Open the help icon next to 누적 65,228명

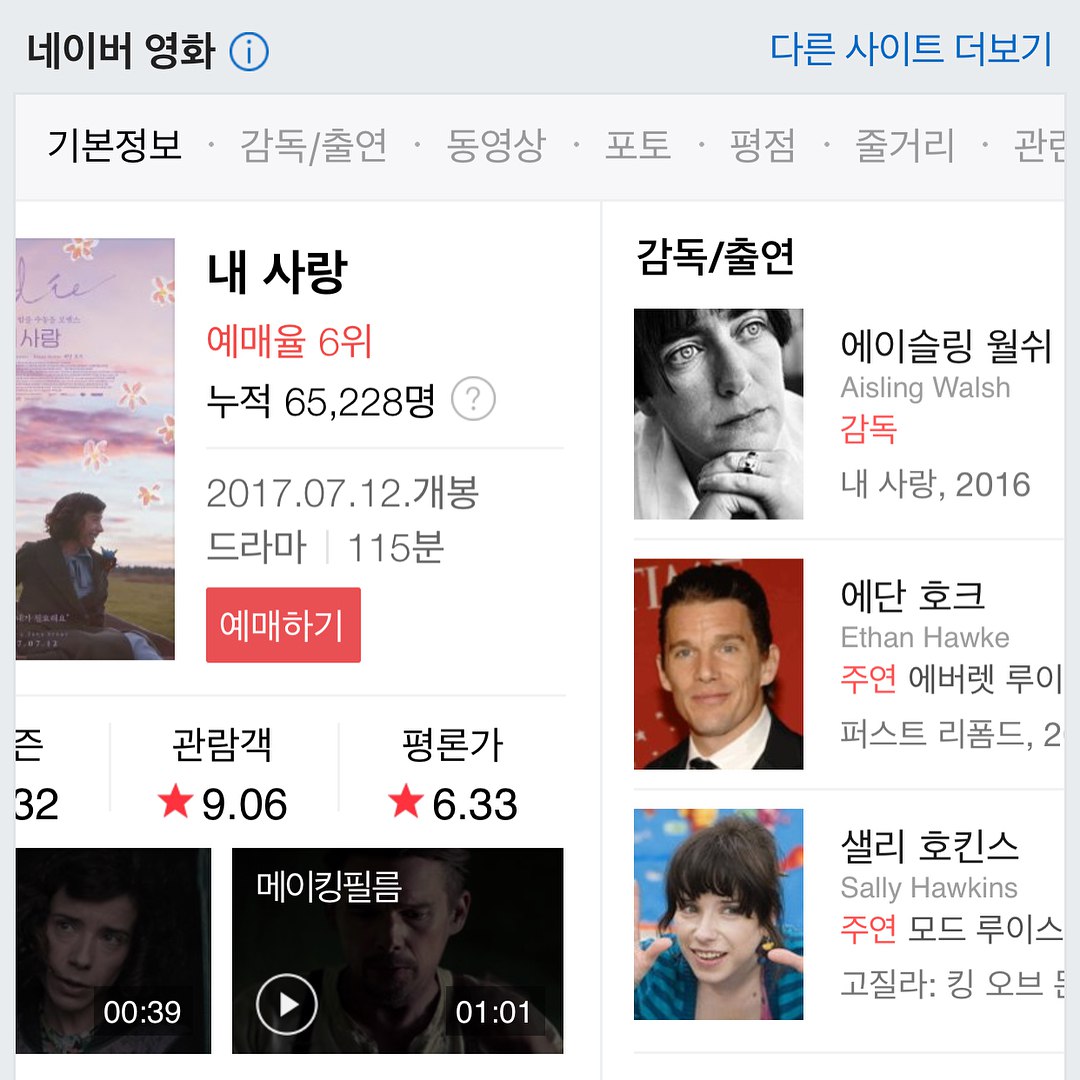[x=473, y=401]
